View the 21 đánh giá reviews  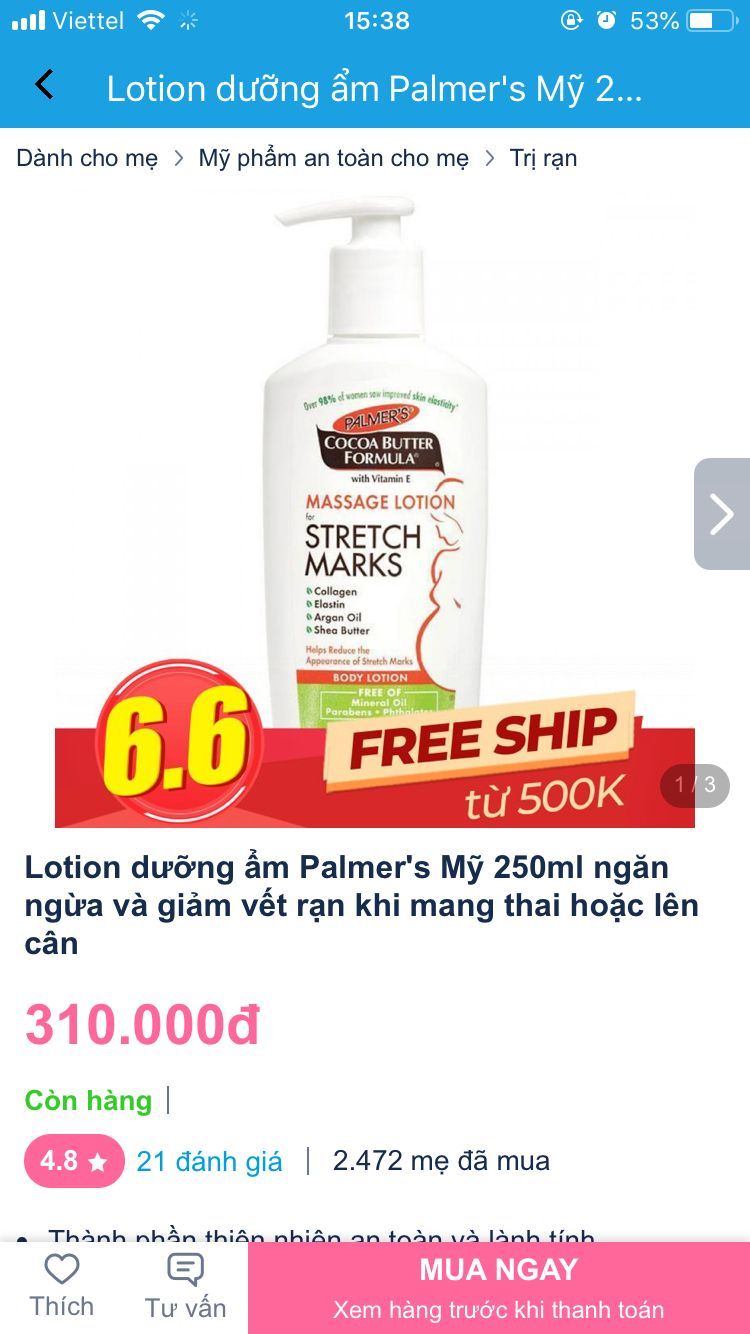coord(209,1161)
